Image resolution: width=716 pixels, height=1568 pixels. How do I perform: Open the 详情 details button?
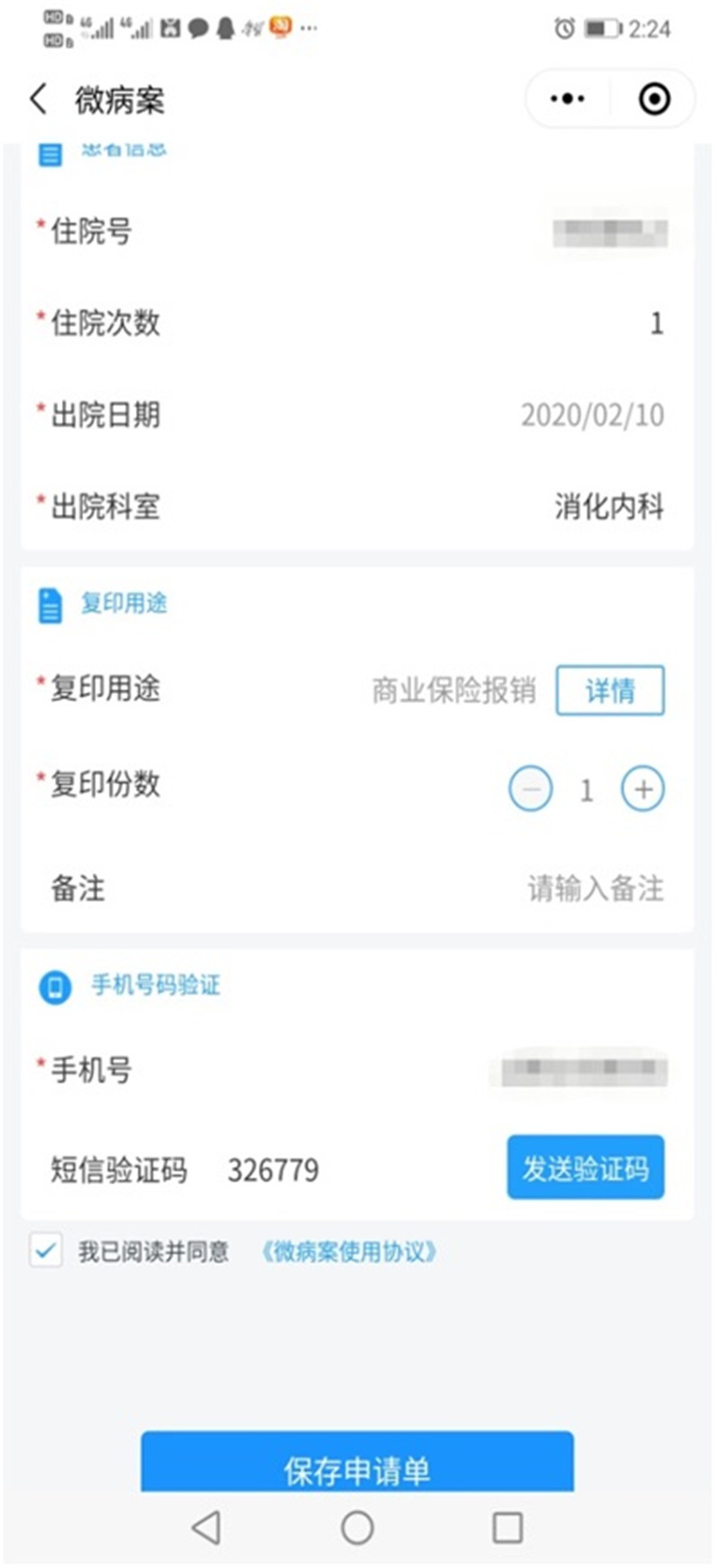pyautogui.click(x=610, y=691)
